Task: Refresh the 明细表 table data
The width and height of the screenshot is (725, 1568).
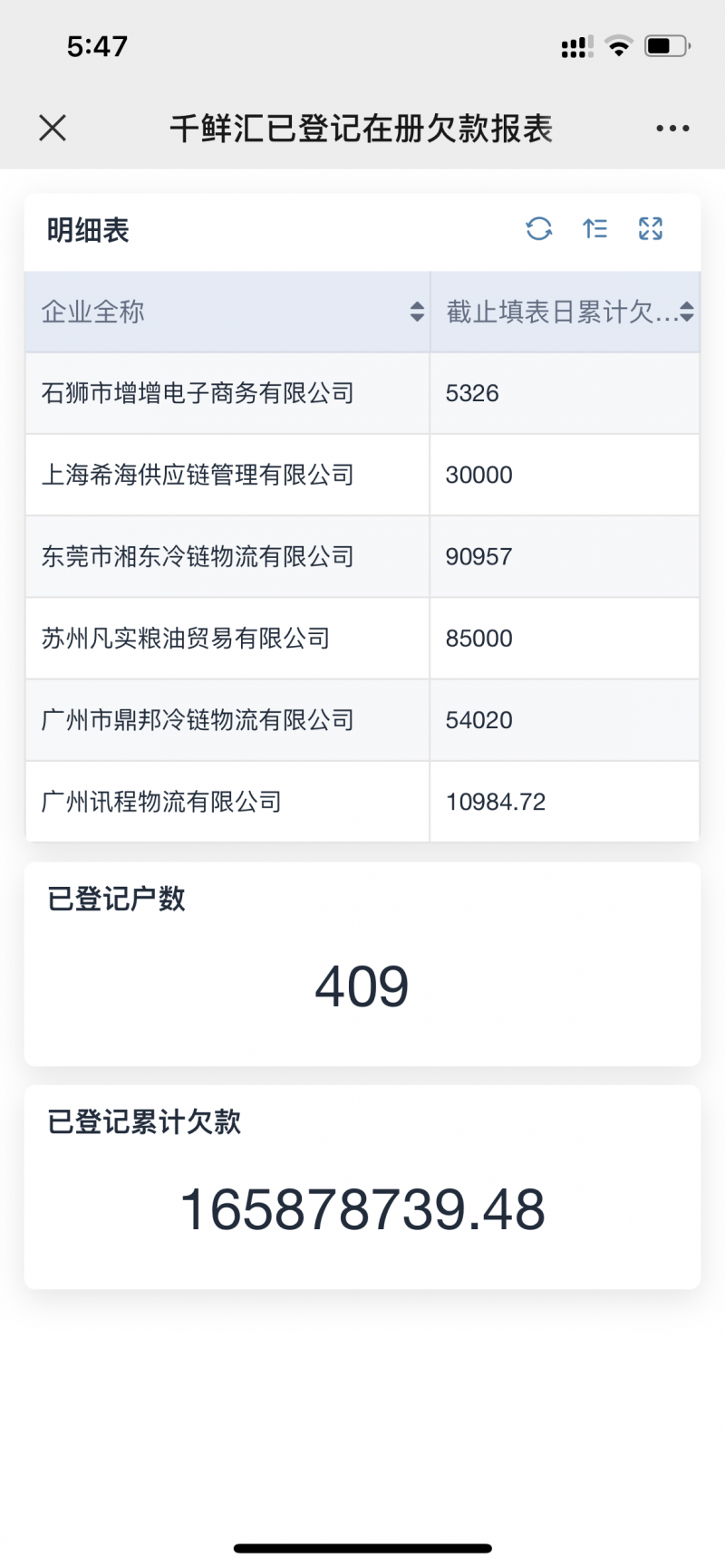Action: (x=539, y=229)
